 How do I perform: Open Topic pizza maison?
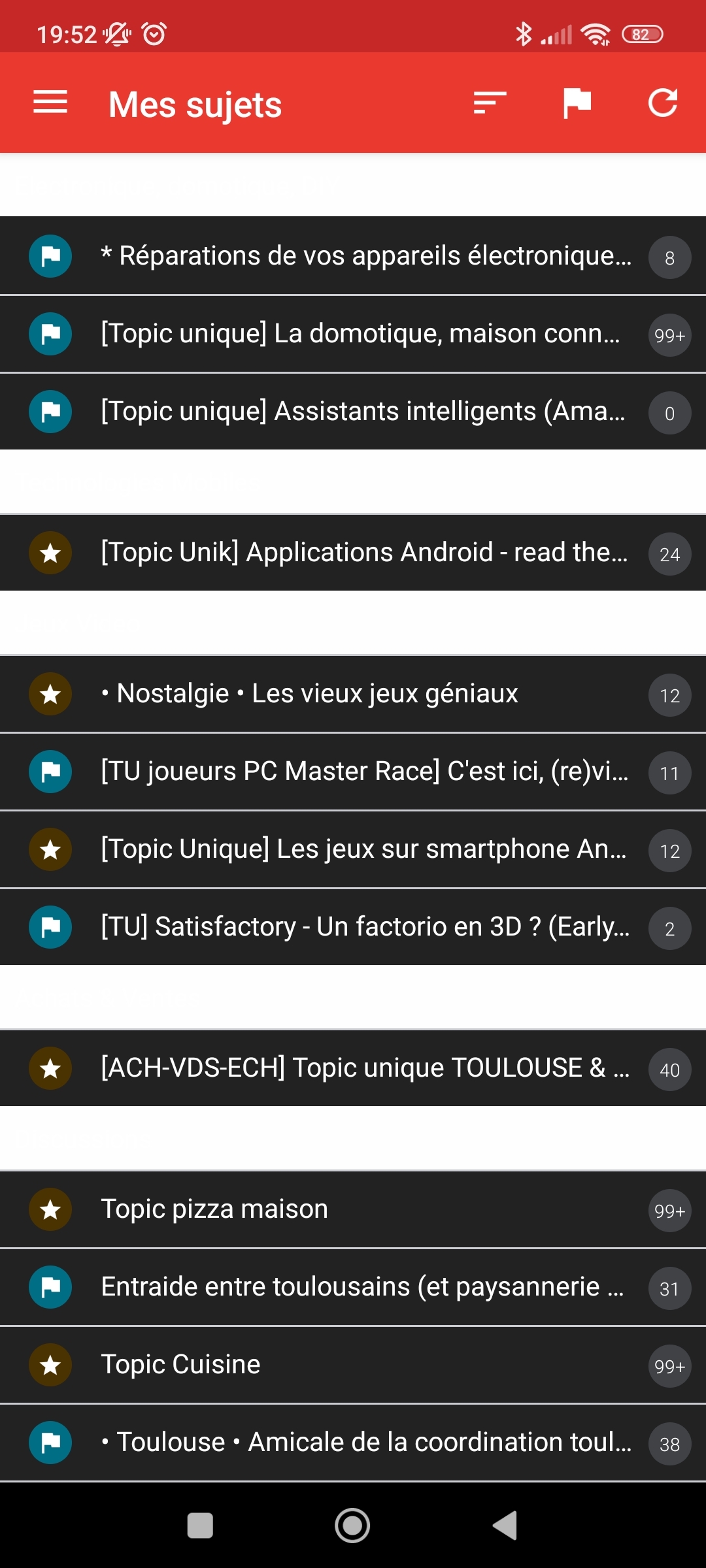[214, 1209]
